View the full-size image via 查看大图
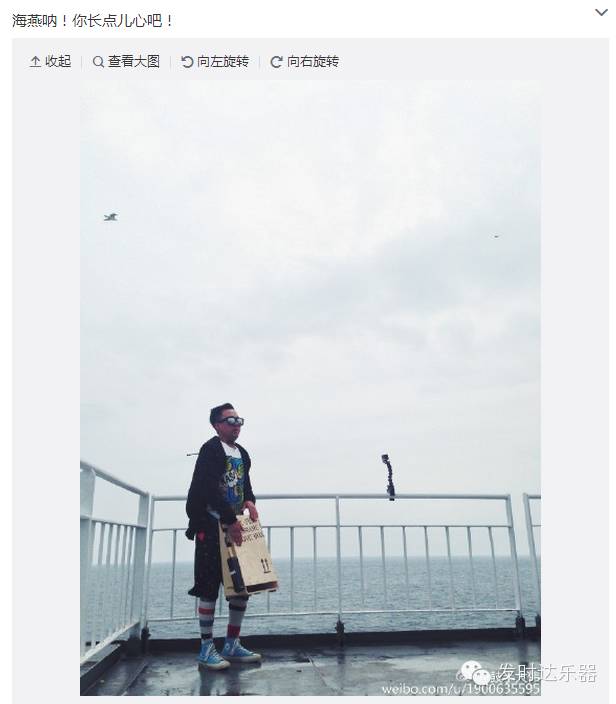Screen dimensions: 616x704 (126, 62)
